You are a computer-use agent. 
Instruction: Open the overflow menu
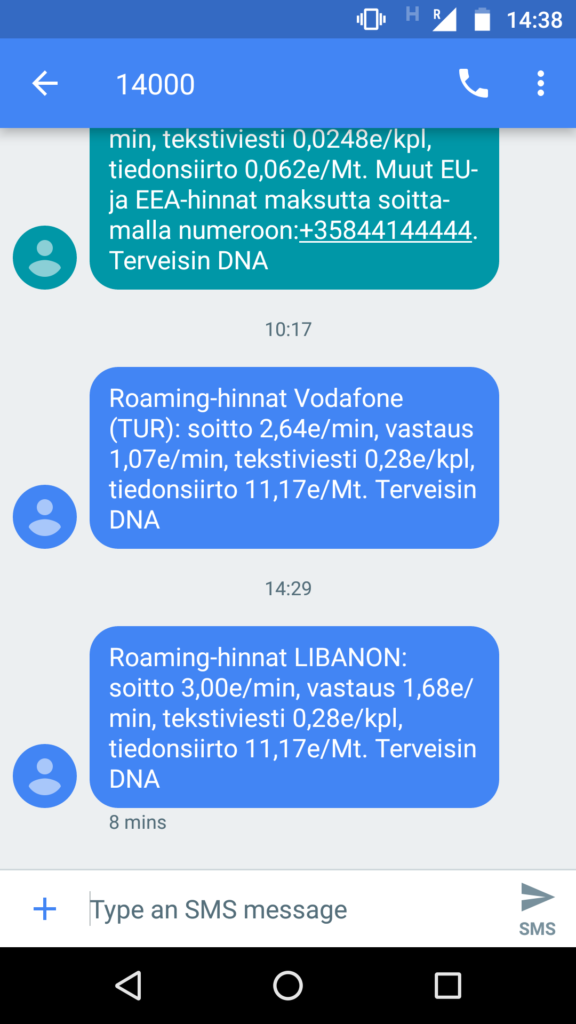pyautogui.click(x=540, y=84)
